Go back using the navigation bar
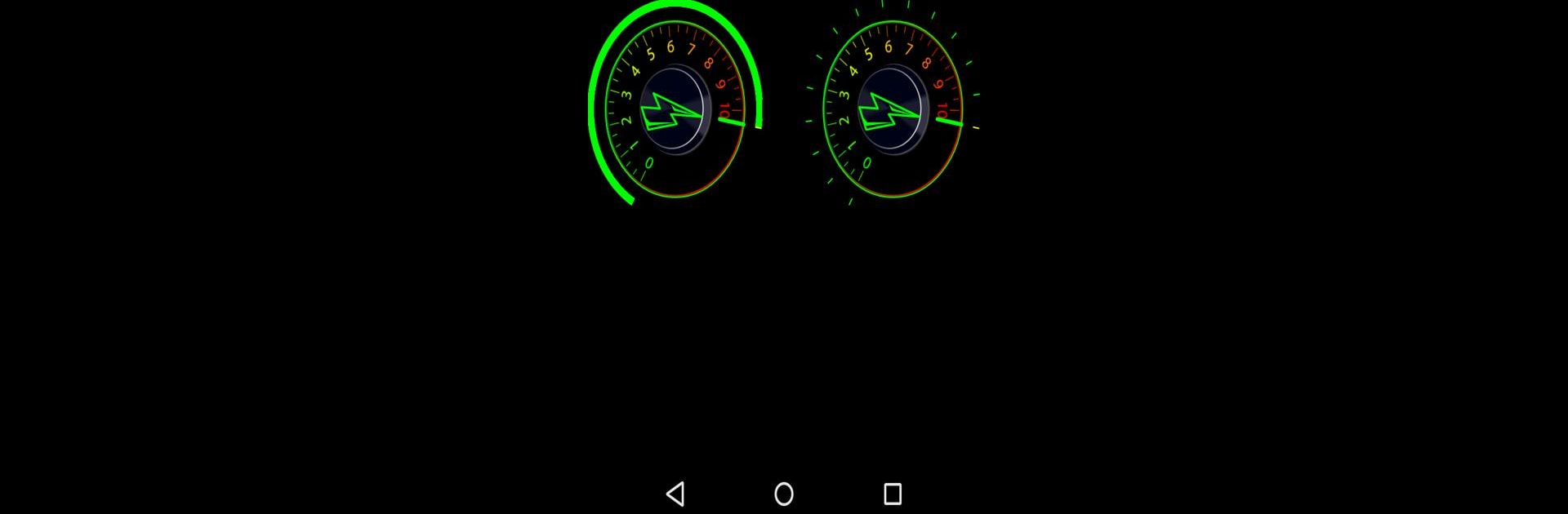 (x=675, y=494)
